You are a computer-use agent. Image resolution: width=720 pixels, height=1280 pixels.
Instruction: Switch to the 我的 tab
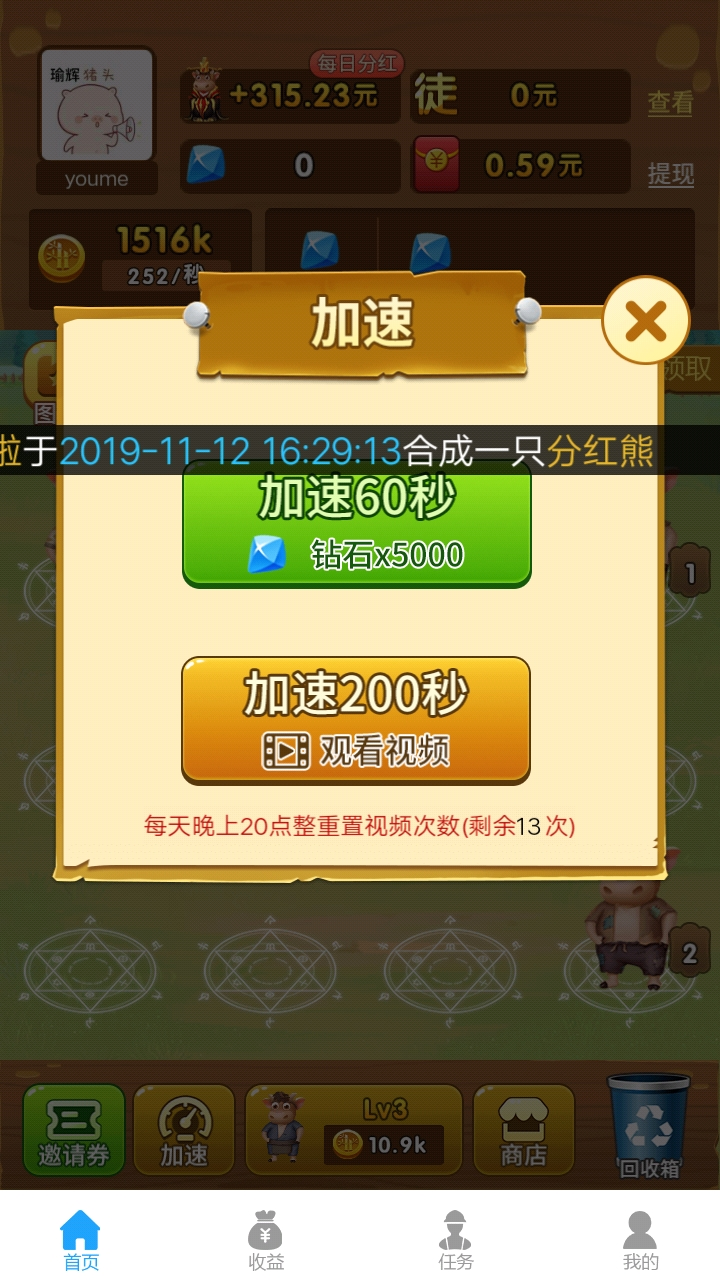coord(642,1235)
